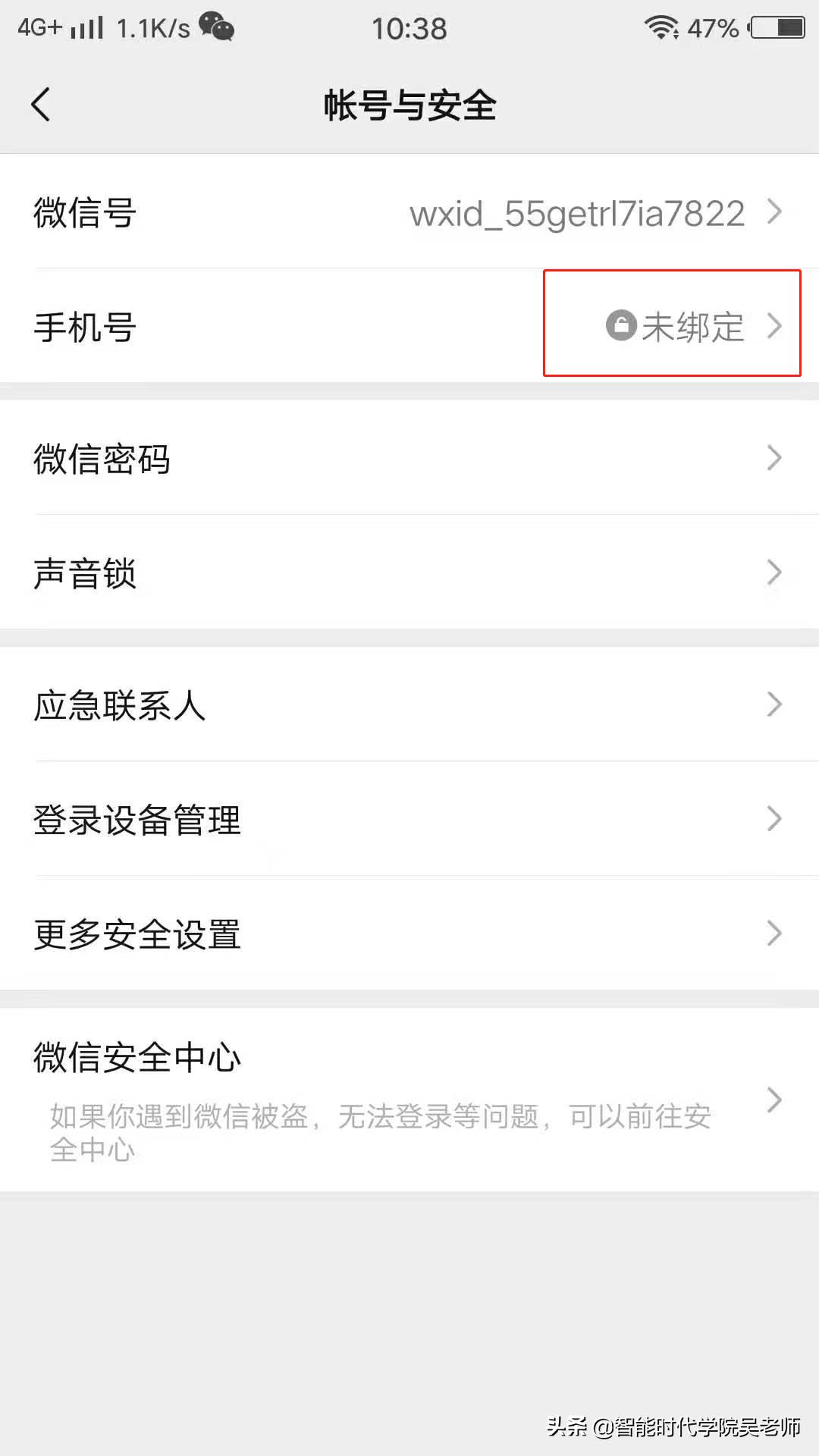Click the chevron beside 微信安全中心
This screenshot has width=819, height=1456.
774,1100
